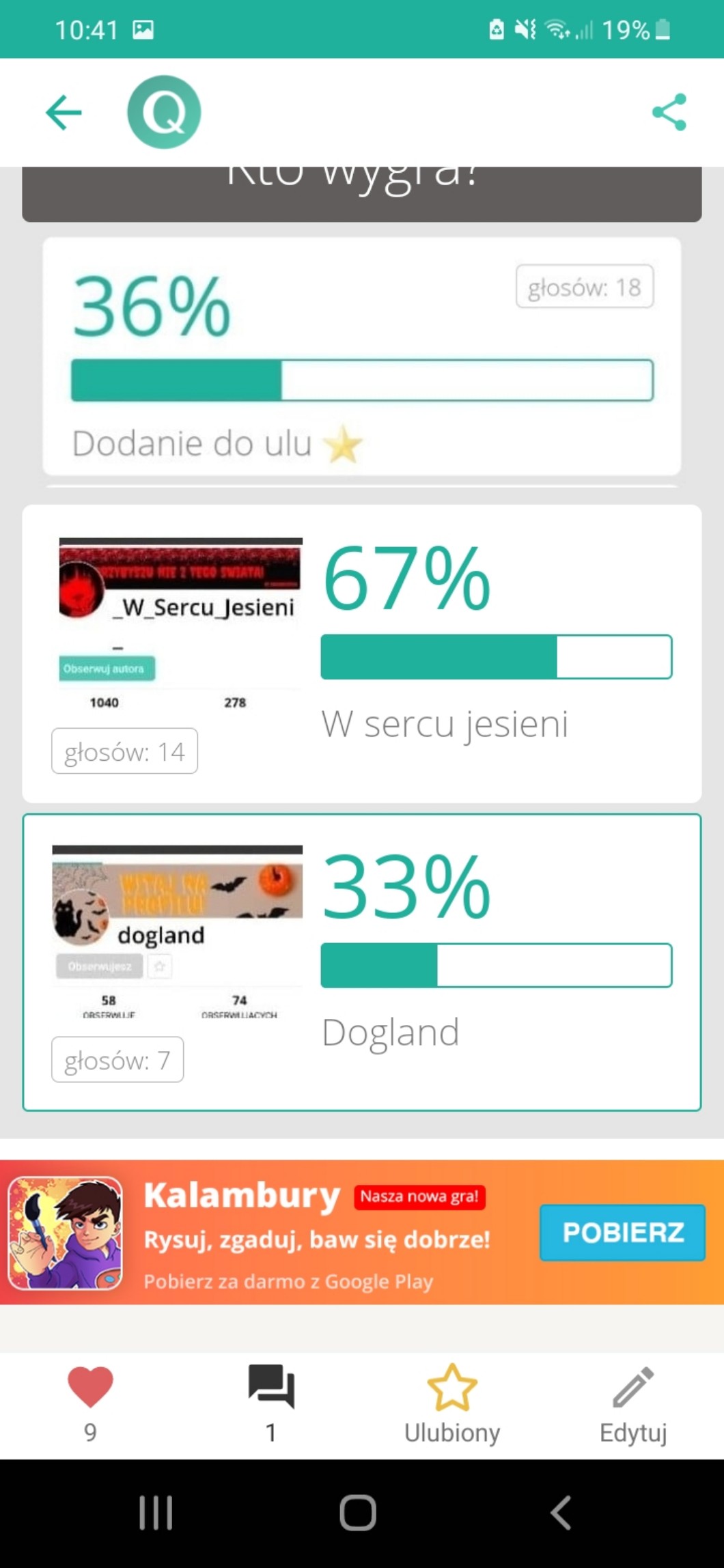Choose the Dogland answer card
Image resolution: width=724 pixels, height=1568 pixels.
click(x=361, y=962)
